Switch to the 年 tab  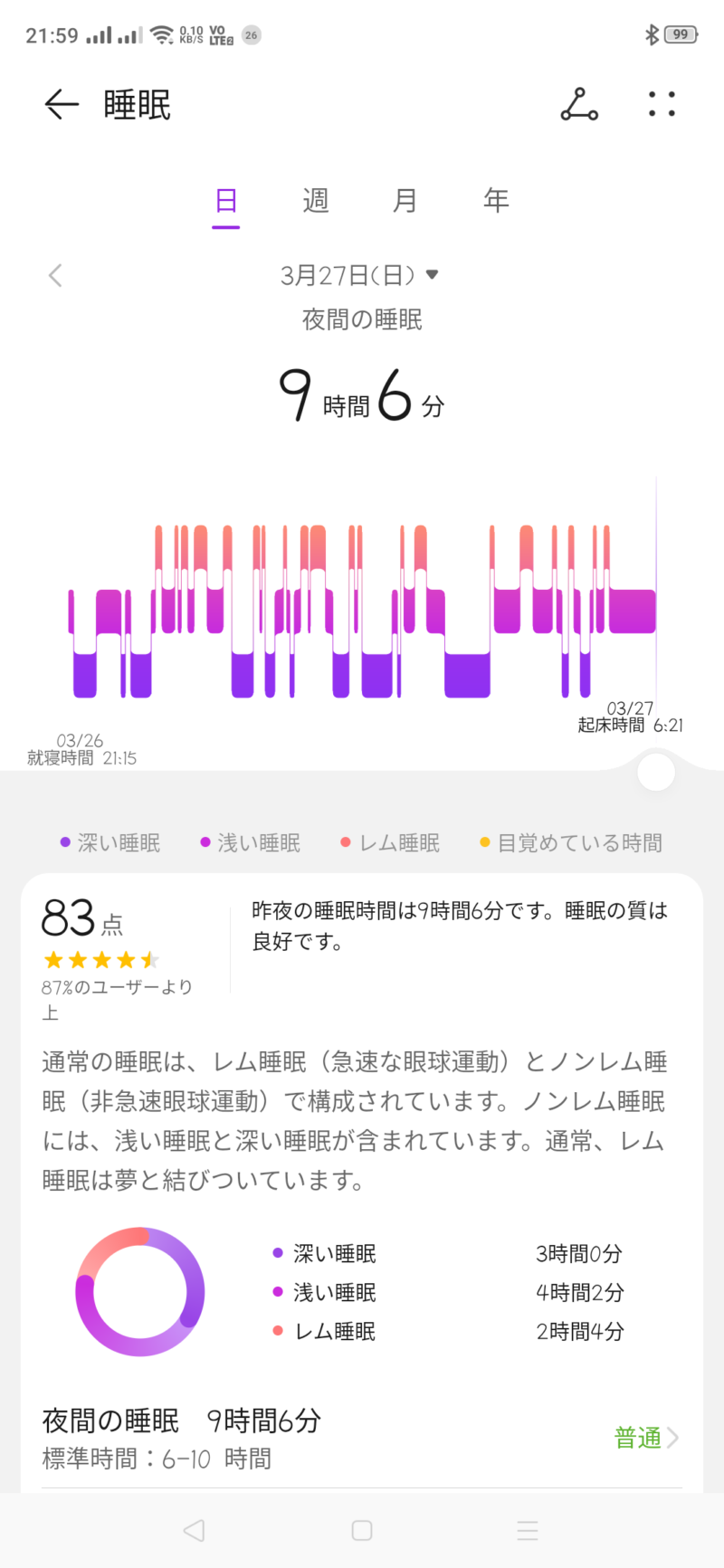(495, 200)
